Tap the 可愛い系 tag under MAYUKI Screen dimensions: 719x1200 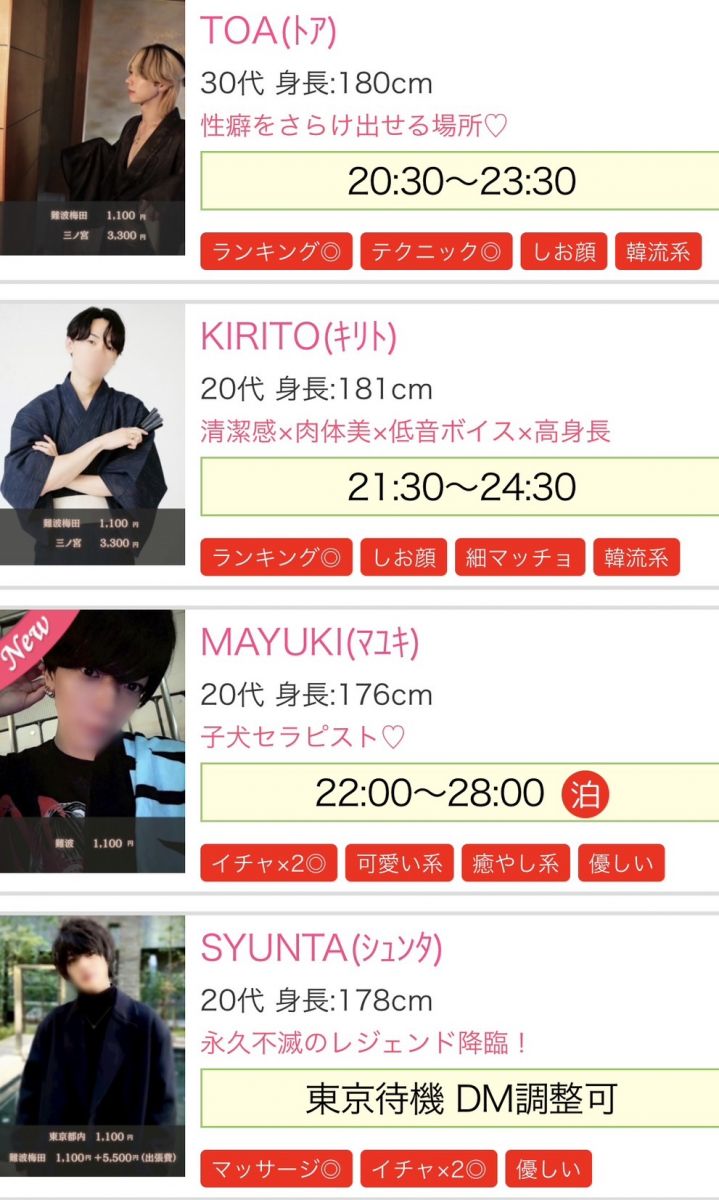click(400, 863)
